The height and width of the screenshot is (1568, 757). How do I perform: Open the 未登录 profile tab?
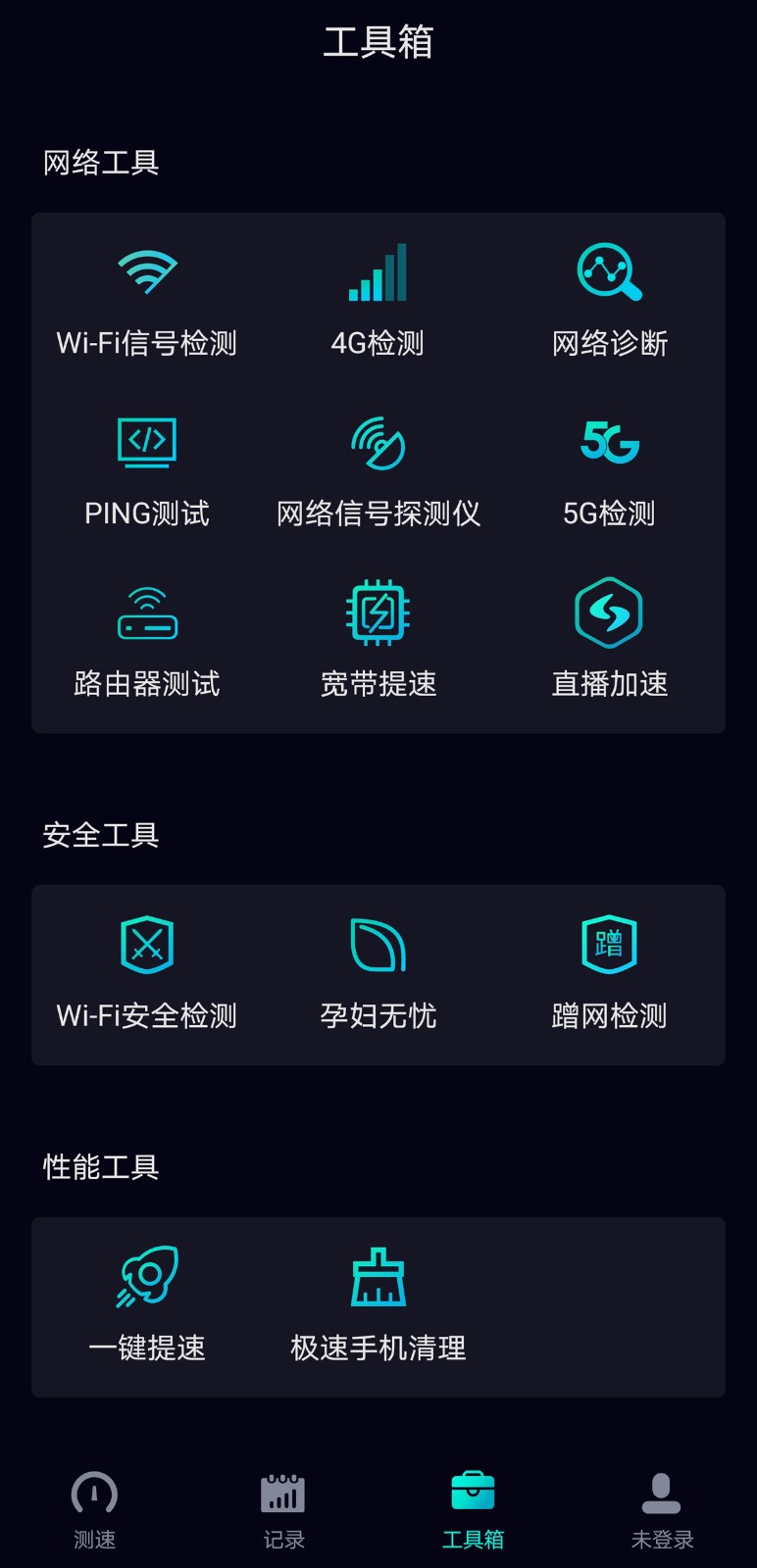662,1511
